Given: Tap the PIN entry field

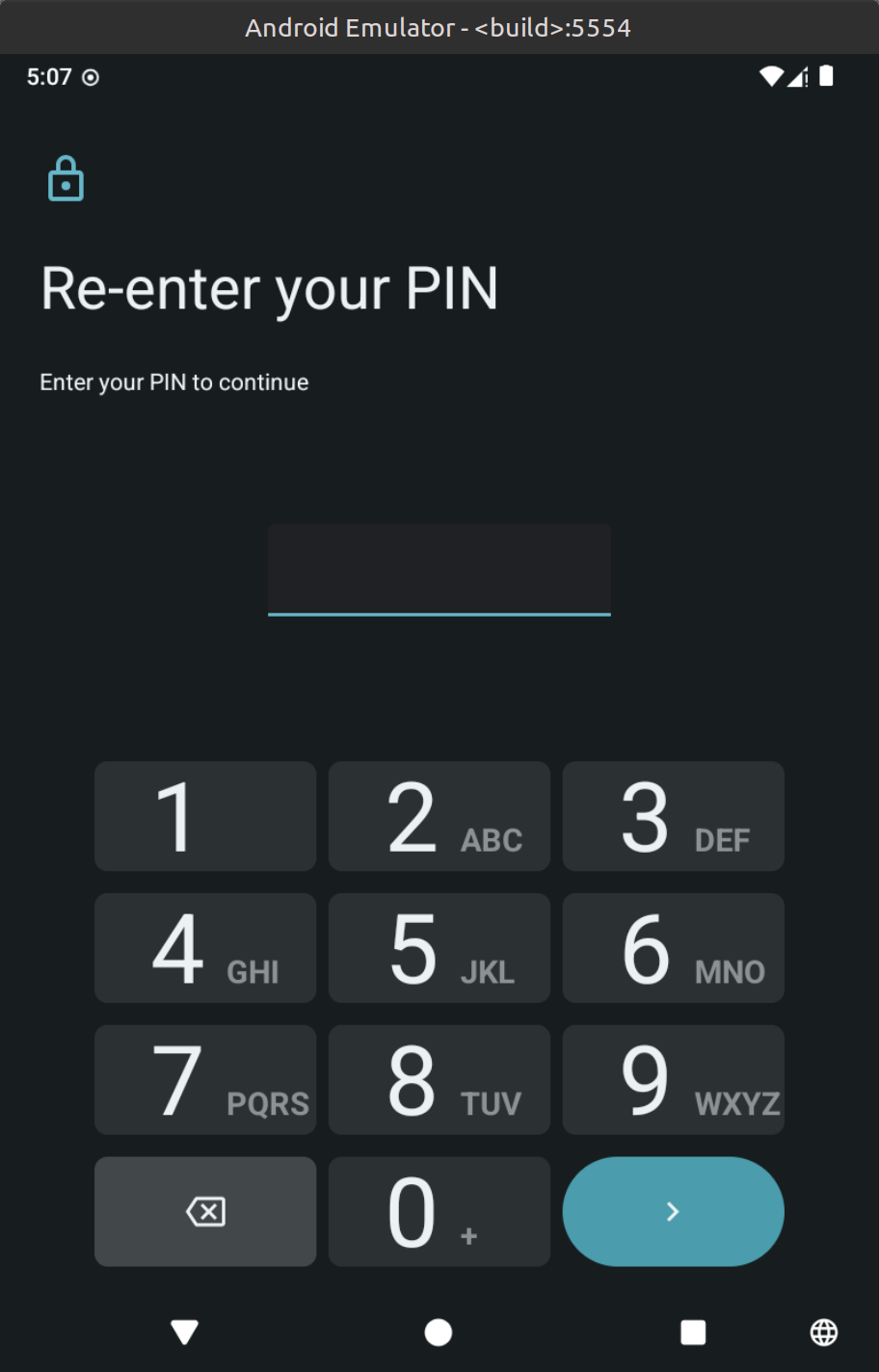Looking at the screenshot, I should [439, 569].
